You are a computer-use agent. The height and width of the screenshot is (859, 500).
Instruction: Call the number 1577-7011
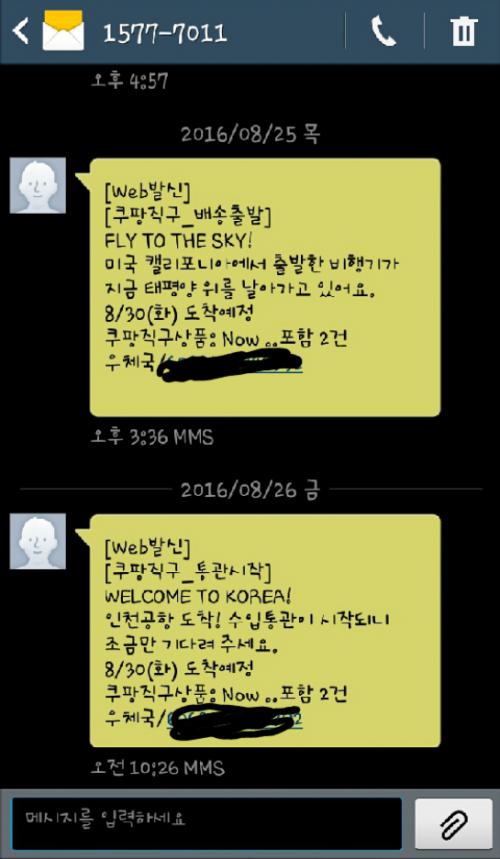[384, 32]
